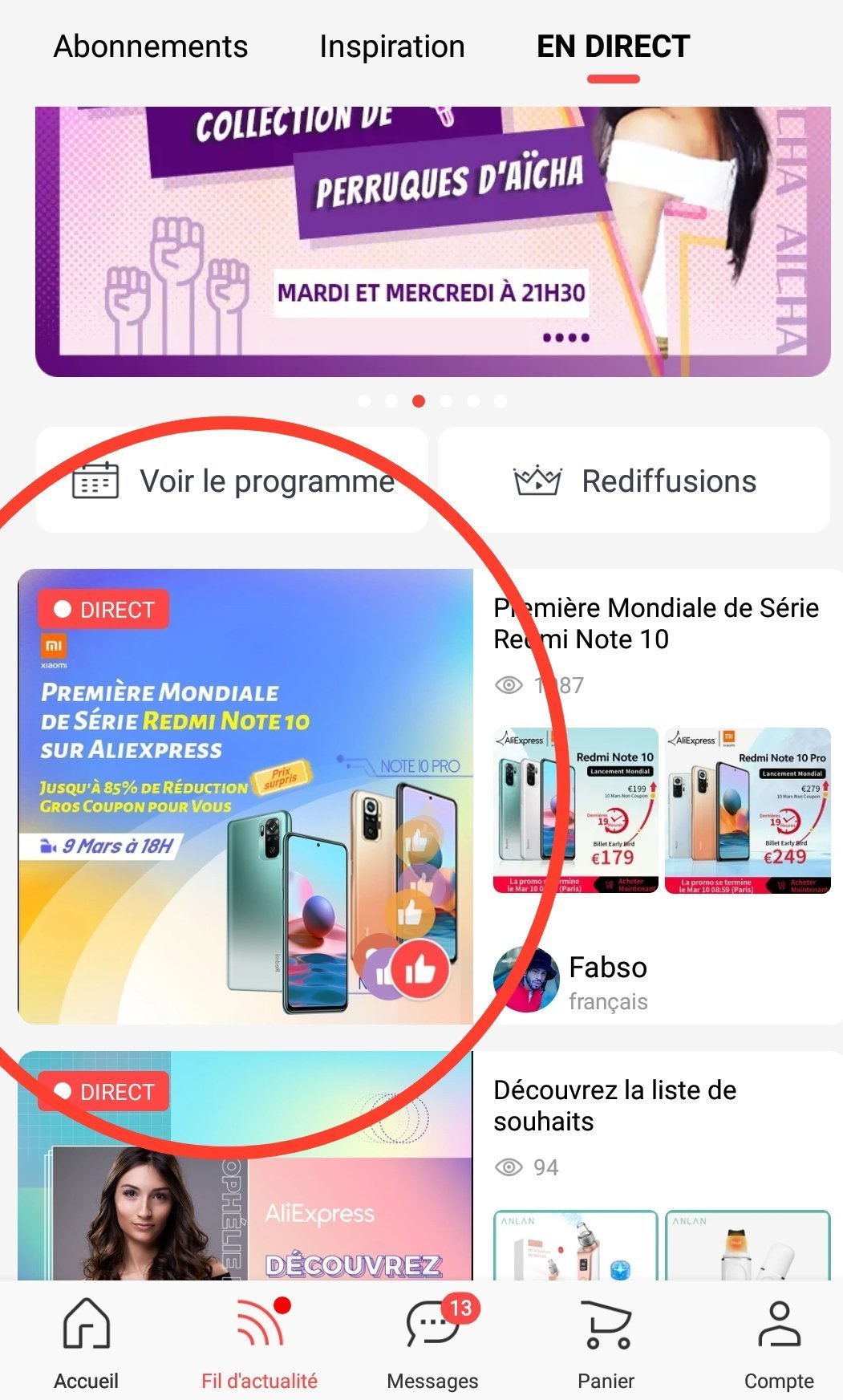Switch to the Abonnements tab
Image resolution: width=843 pixels, height=1400 pixels.
(151, 47)
